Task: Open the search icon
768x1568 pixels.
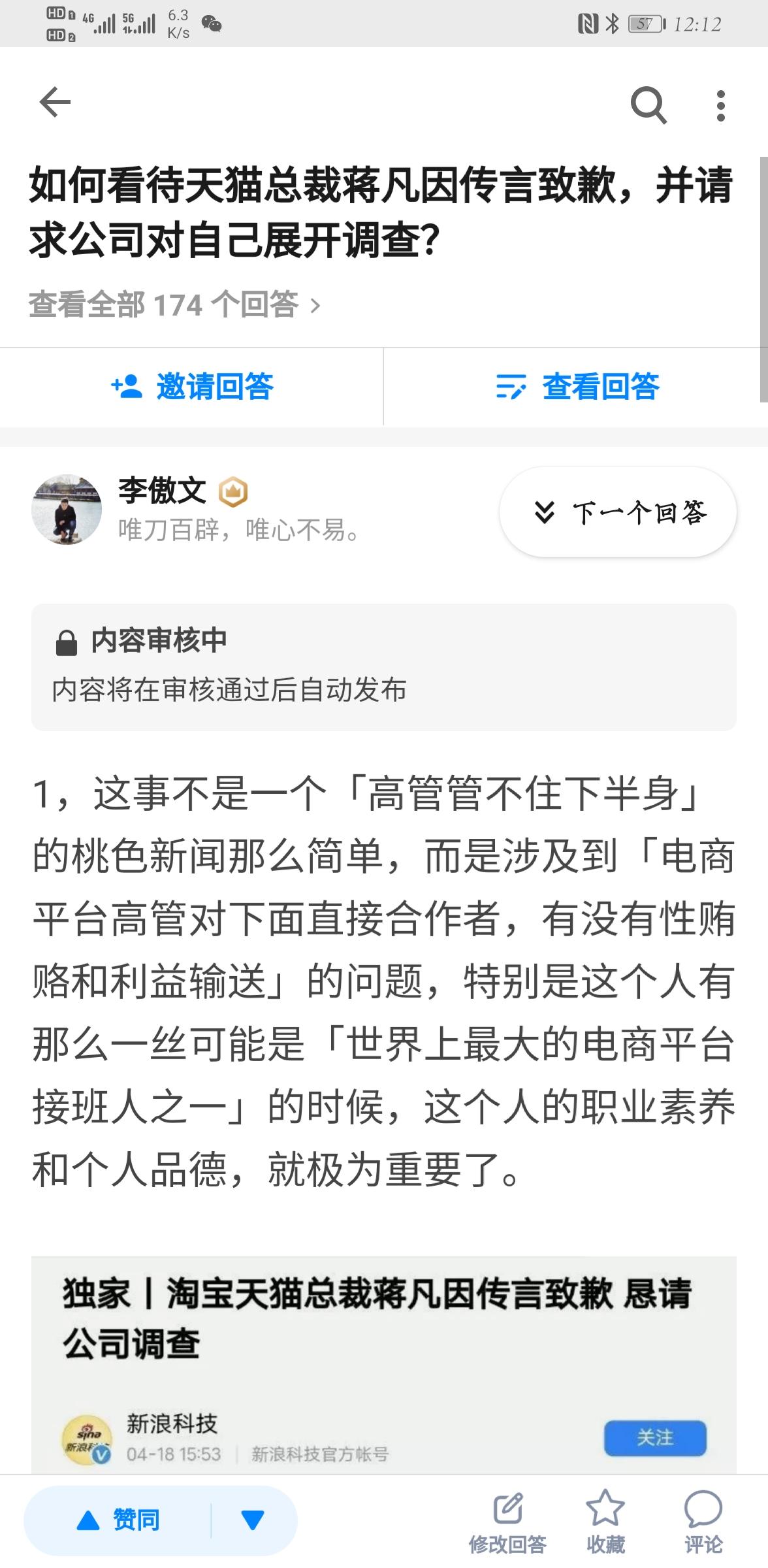Action: pyautogui.click(x=648, y=105)
